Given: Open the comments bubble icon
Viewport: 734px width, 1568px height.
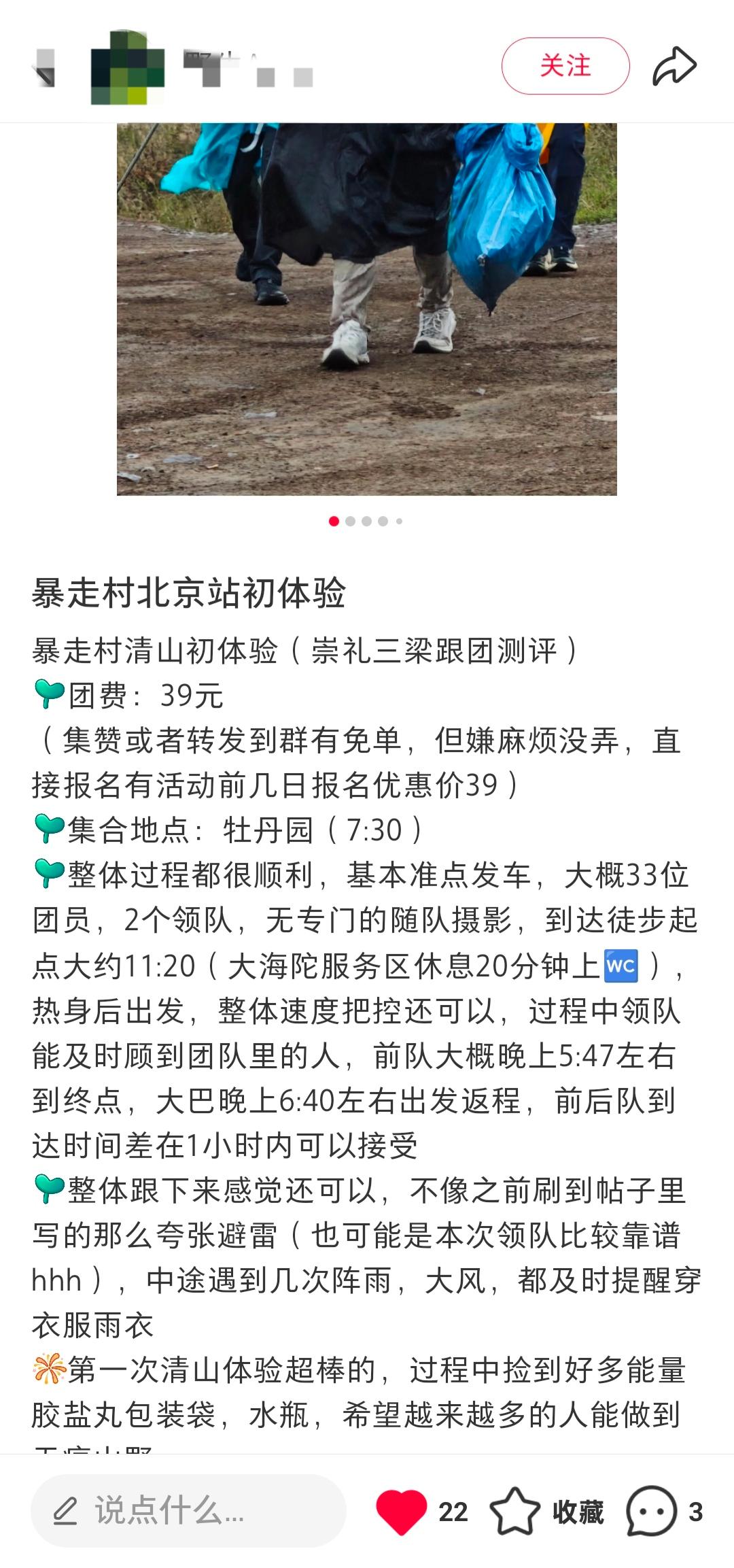Looking at the screenshot, I should [x=651, y=1511].
